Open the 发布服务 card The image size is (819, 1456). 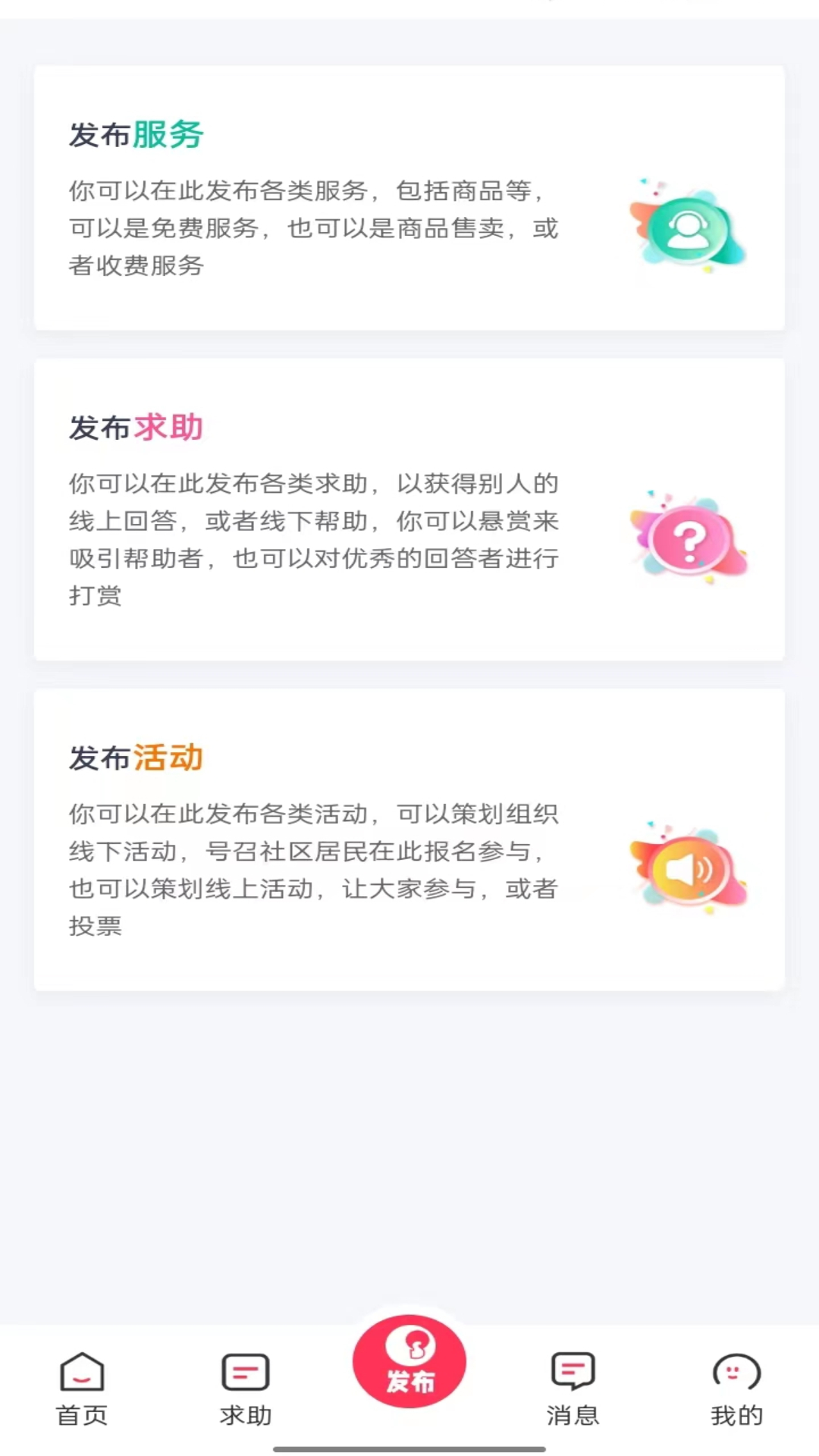point(409,198)
